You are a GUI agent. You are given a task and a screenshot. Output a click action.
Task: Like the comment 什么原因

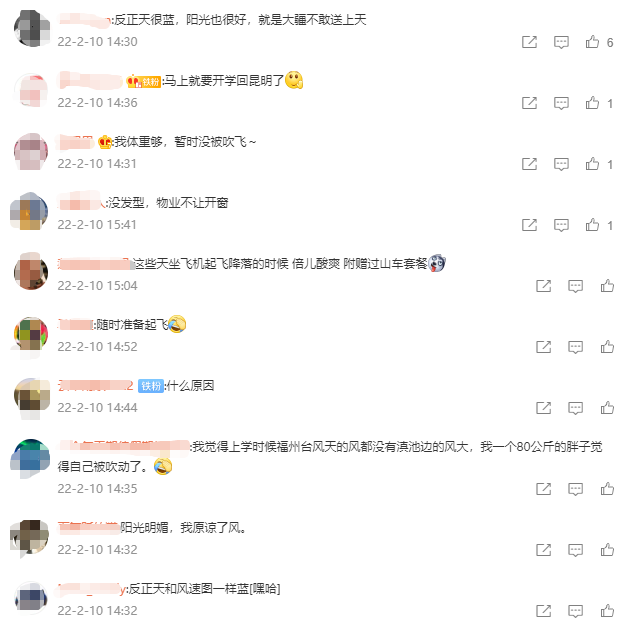pyautogui.click(x=606, y=408)
